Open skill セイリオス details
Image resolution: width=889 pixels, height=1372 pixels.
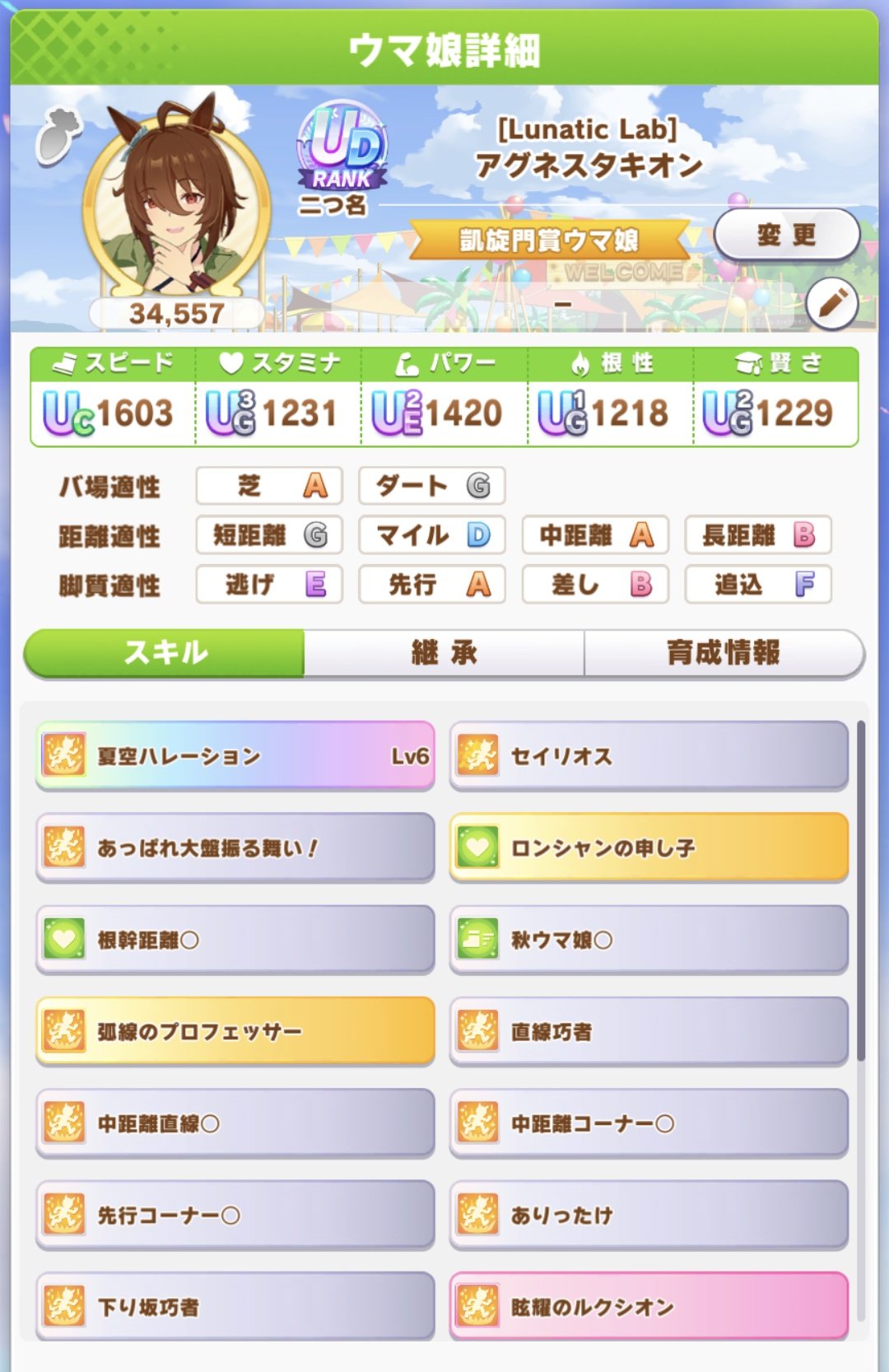649,755
